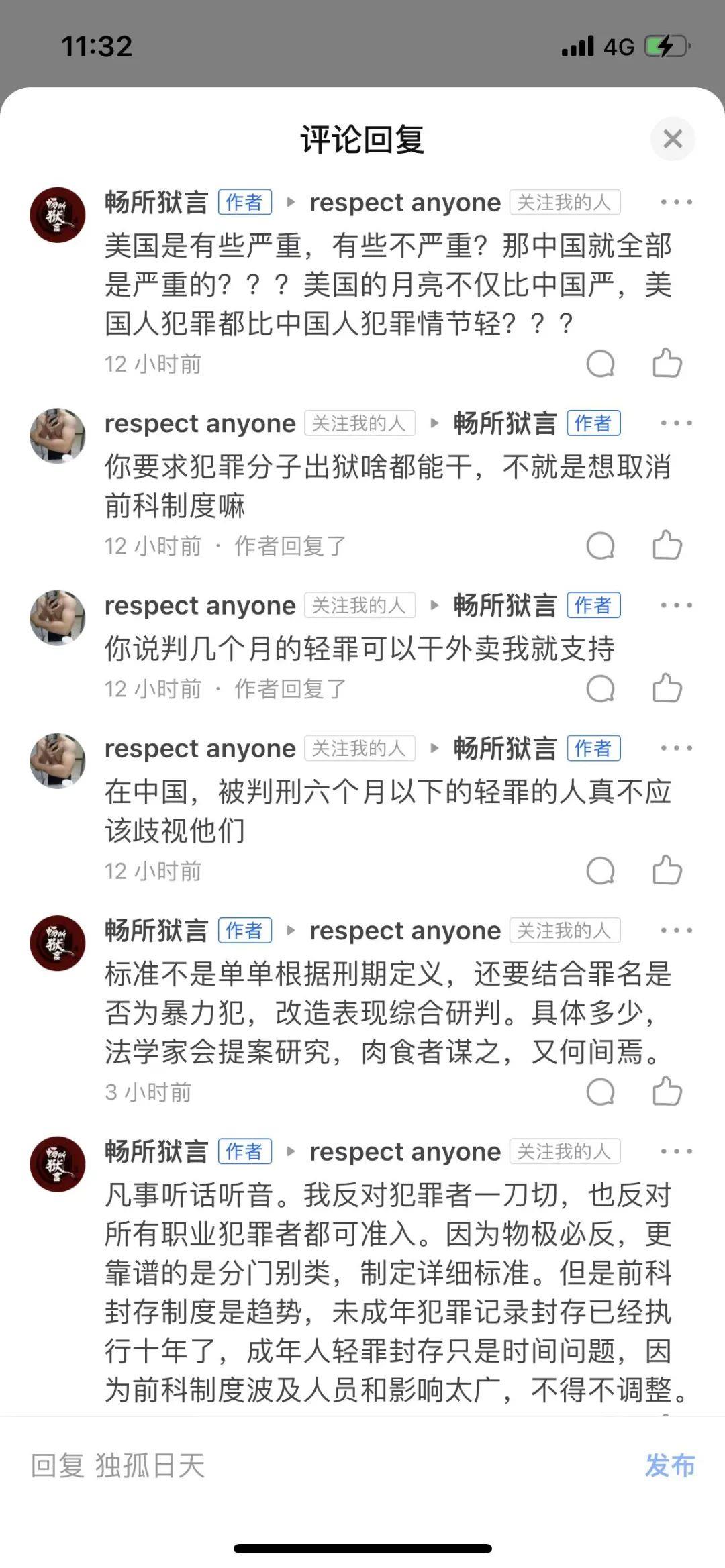Like the comment starting 标准不是单单根据刑期定义
This screenshot has width=725, height=1568.
pyautogui.click(x=667, y=1092)
